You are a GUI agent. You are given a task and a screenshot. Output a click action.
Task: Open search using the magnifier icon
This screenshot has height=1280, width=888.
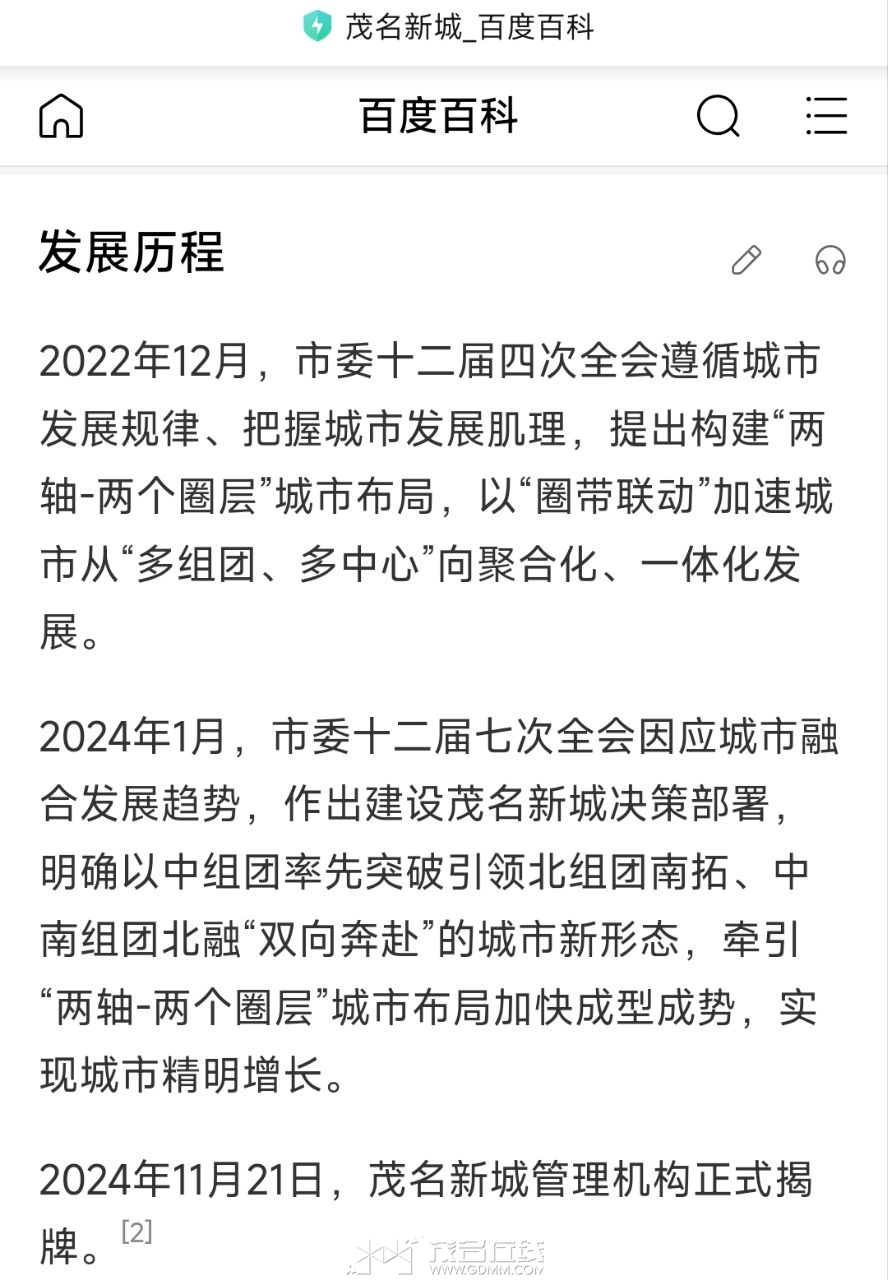(717, 117)
